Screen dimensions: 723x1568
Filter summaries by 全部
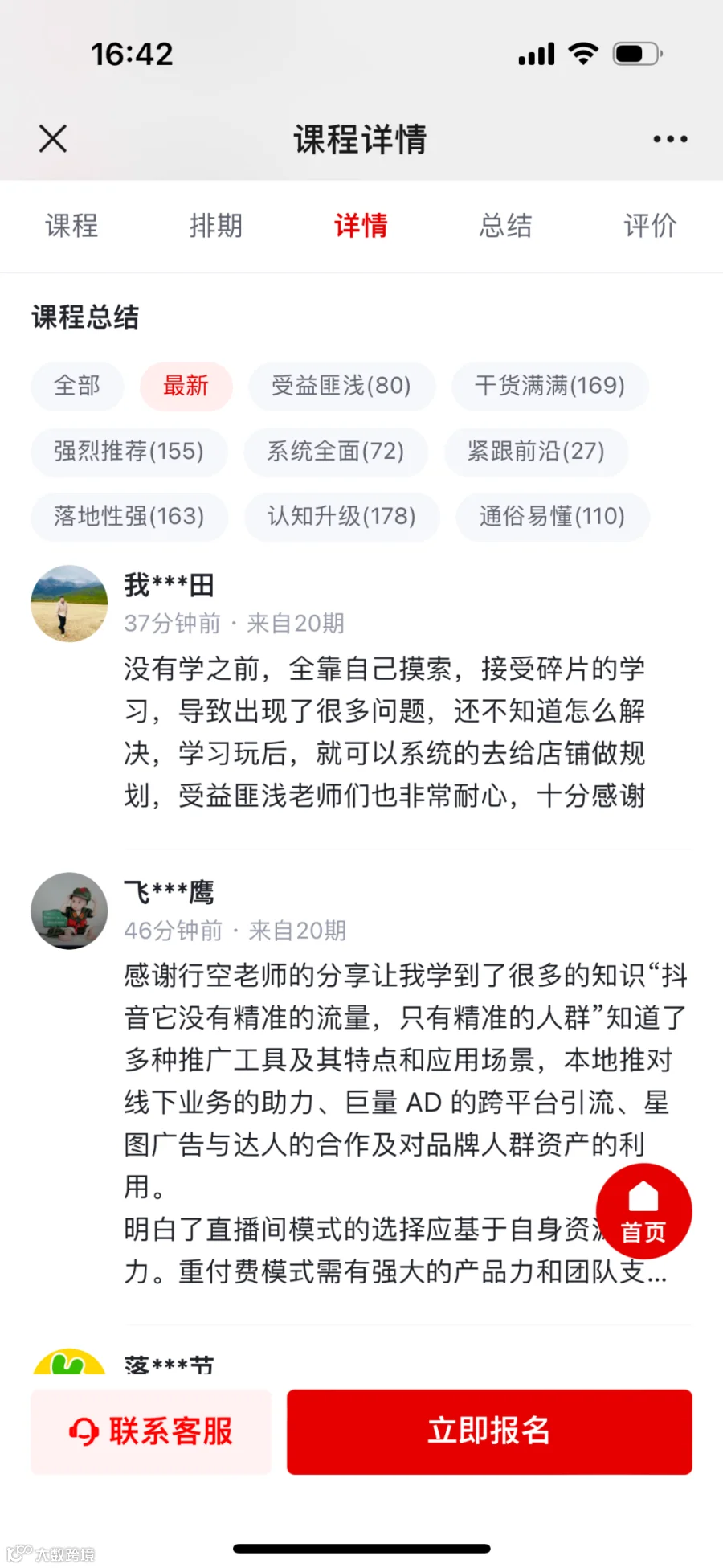pos(77,386)
